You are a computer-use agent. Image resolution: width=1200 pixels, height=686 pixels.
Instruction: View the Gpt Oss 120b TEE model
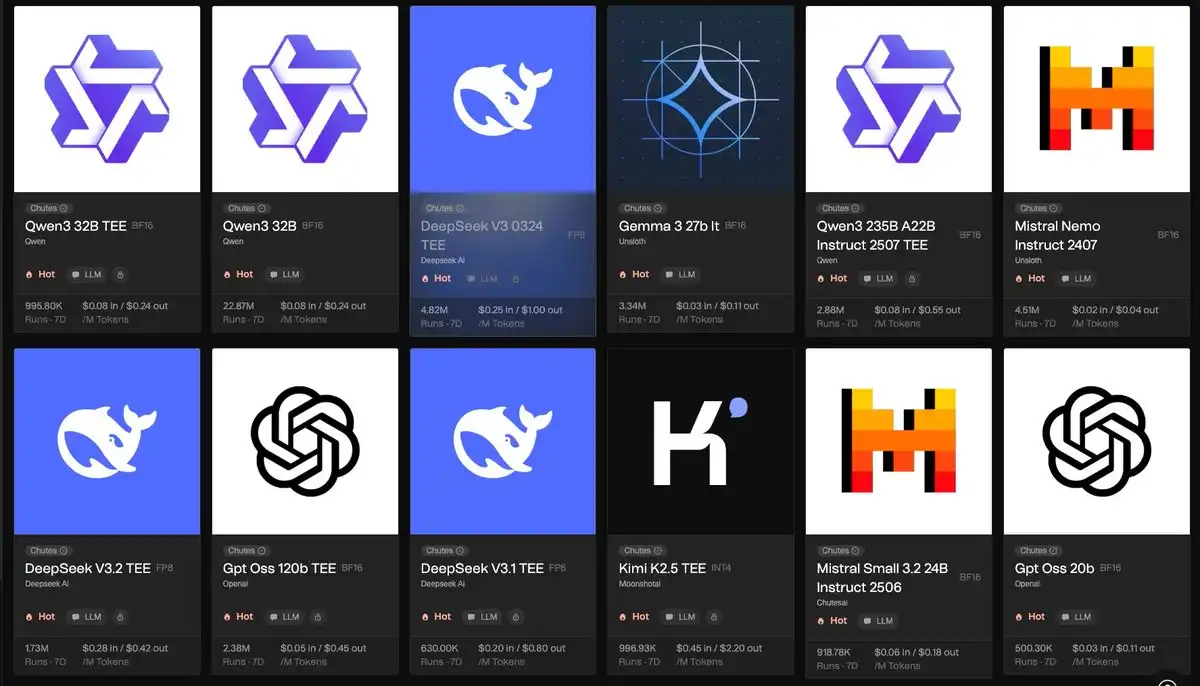[305, 441]
